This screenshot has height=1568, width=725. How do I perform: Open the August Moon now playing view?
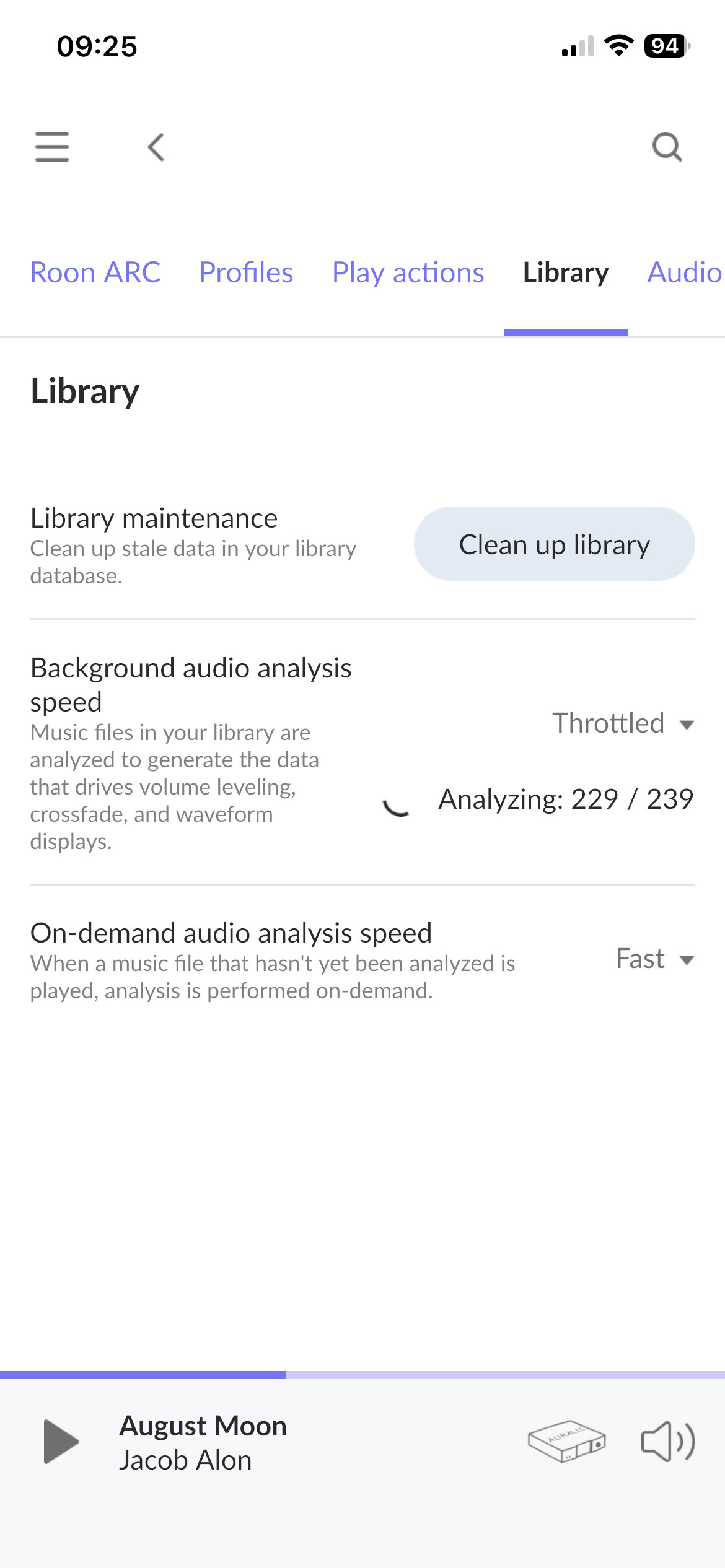point(203,1442)
